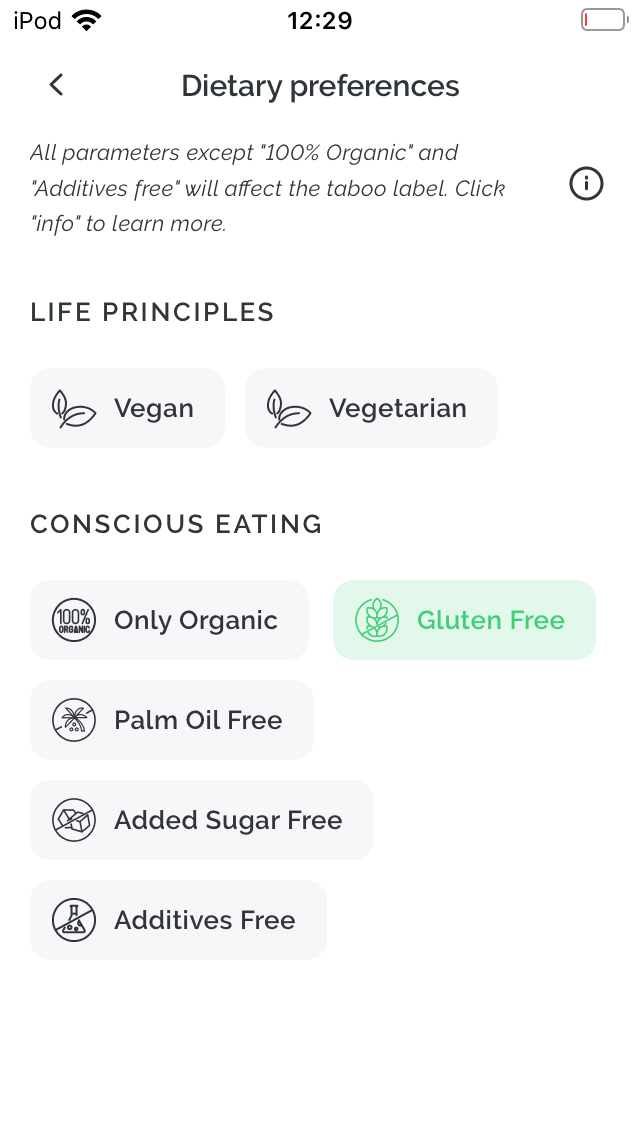The width and height of the screenshot is (640, 1136).
Task: Tap the Additives Free chip
Action: [x=178, y=920]
